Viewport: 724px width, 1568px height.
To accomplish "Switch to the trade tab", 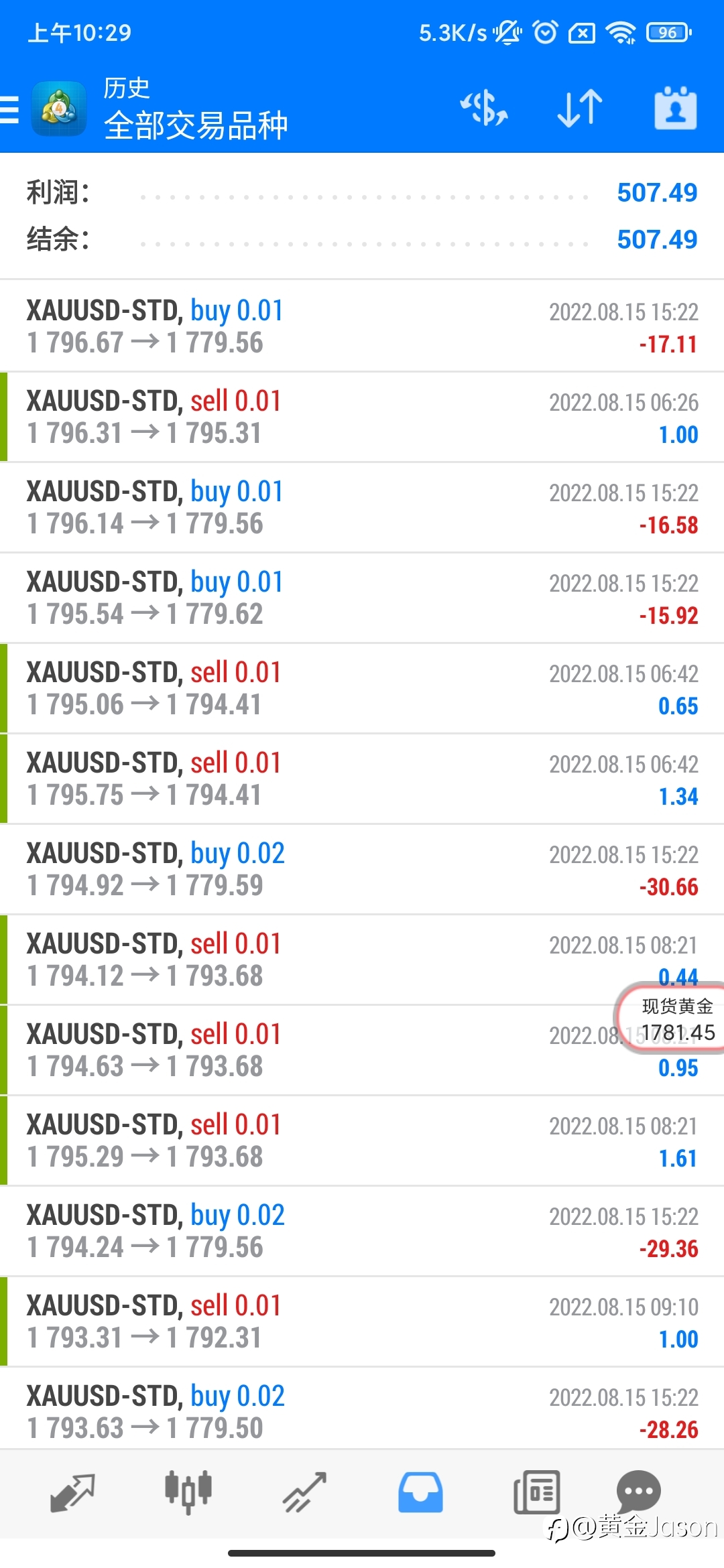I will [304, 1493].
